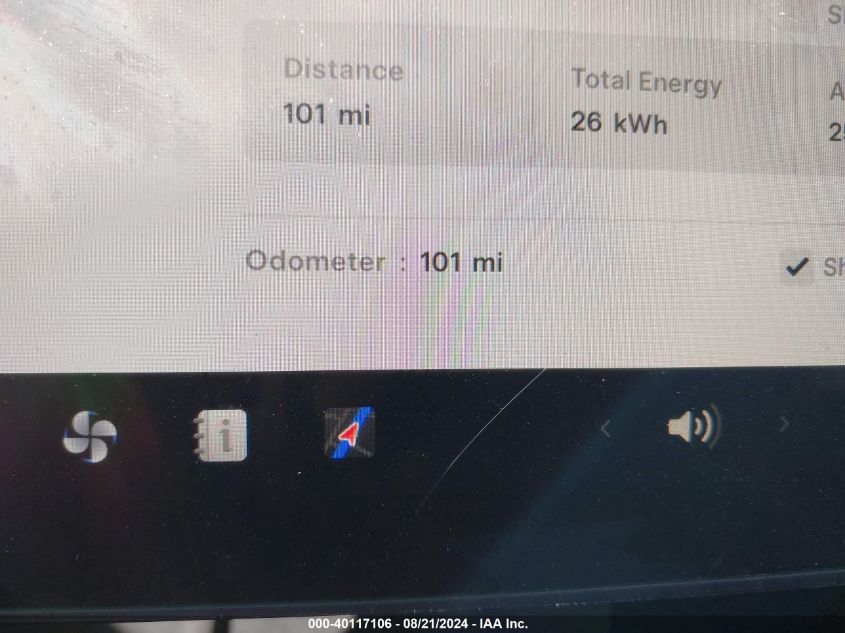Tap the speaker volume icon

coord(693,428)
